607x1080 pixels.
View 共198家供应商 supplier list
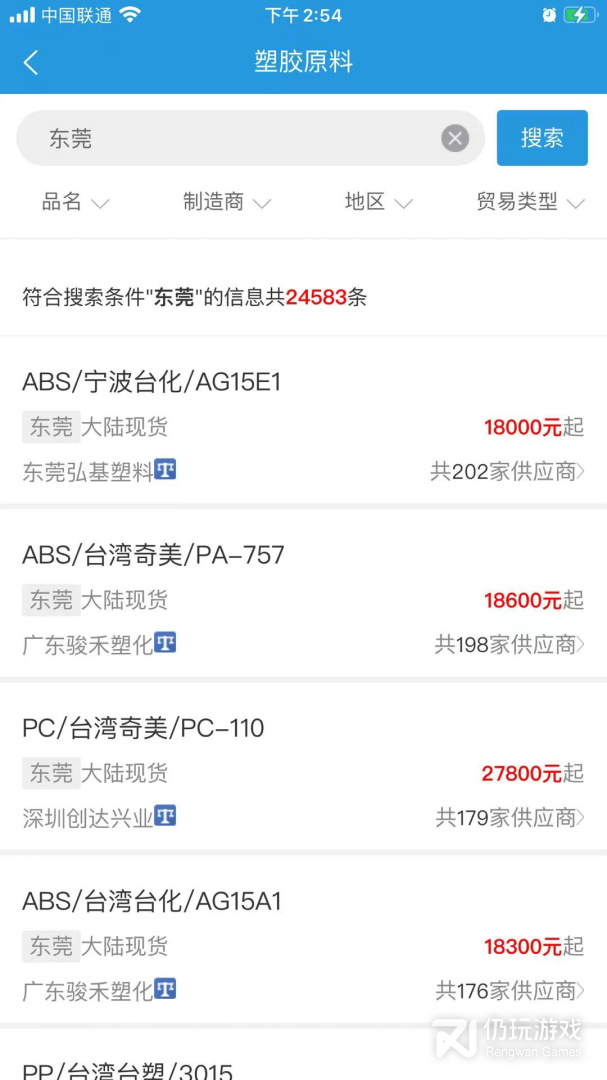pyautogui.click(x=510, y=644)
